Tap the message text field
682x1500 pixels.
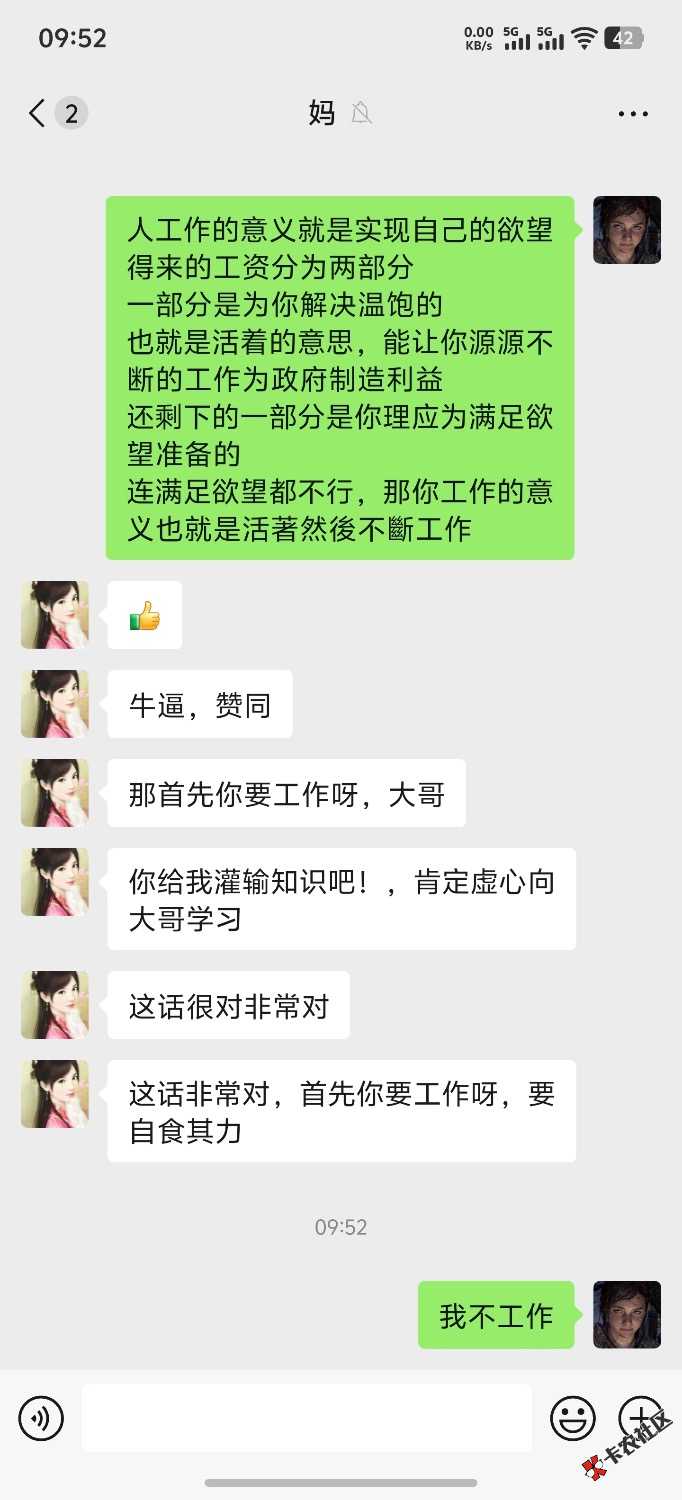(306, 1418)
